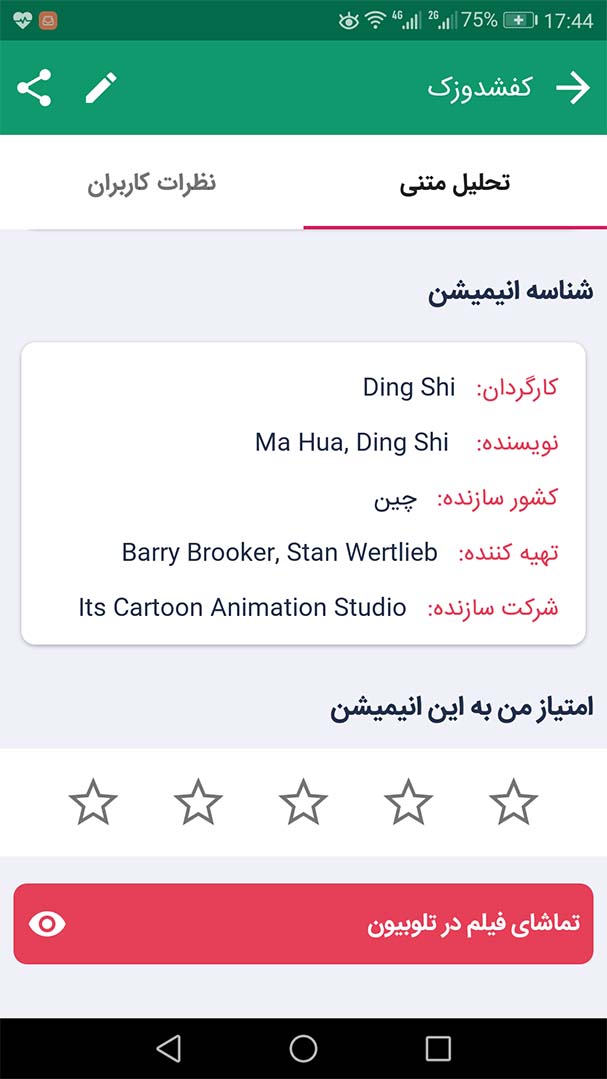
Task: Open the edit pencil icon
Action: 101,88
